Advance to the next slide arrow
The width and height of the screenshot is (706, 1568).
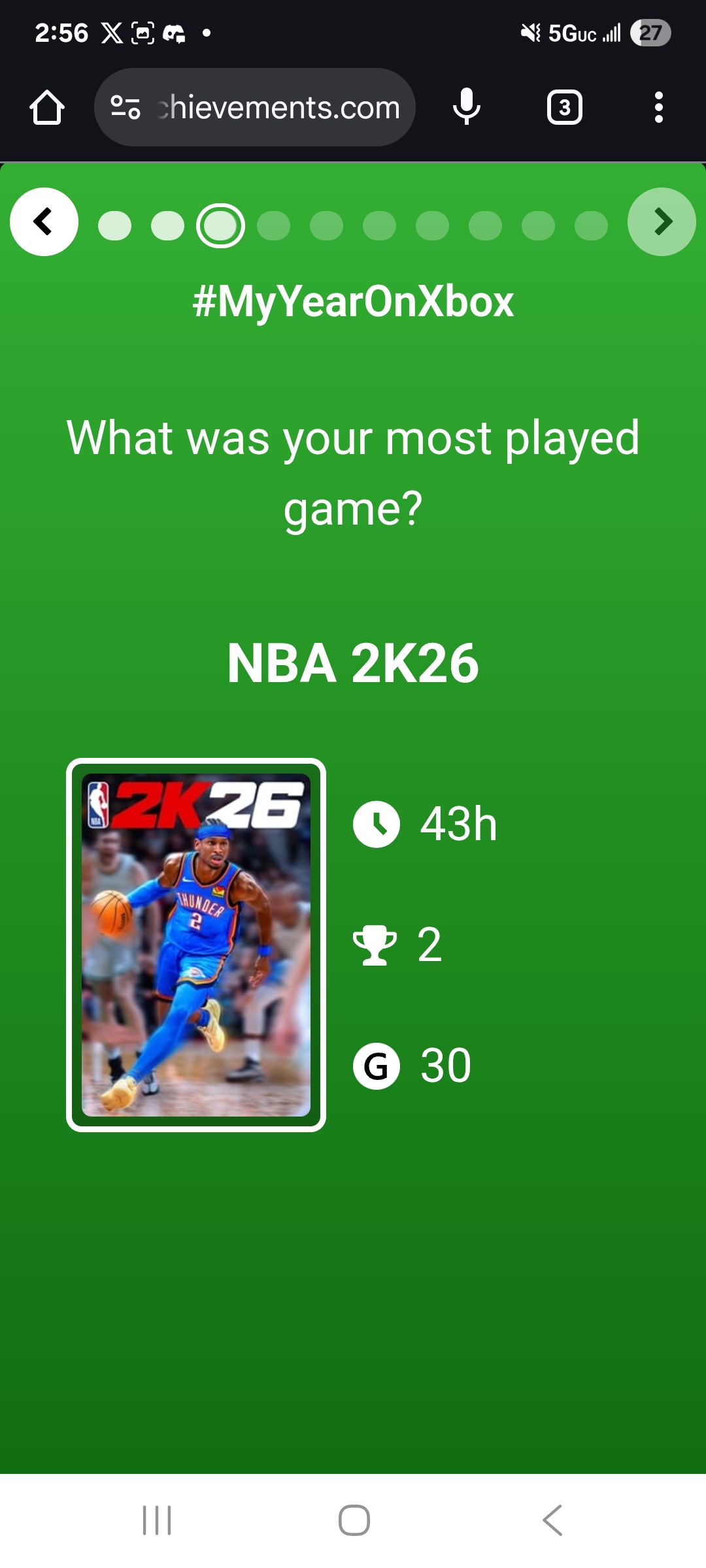click(661, 221)
